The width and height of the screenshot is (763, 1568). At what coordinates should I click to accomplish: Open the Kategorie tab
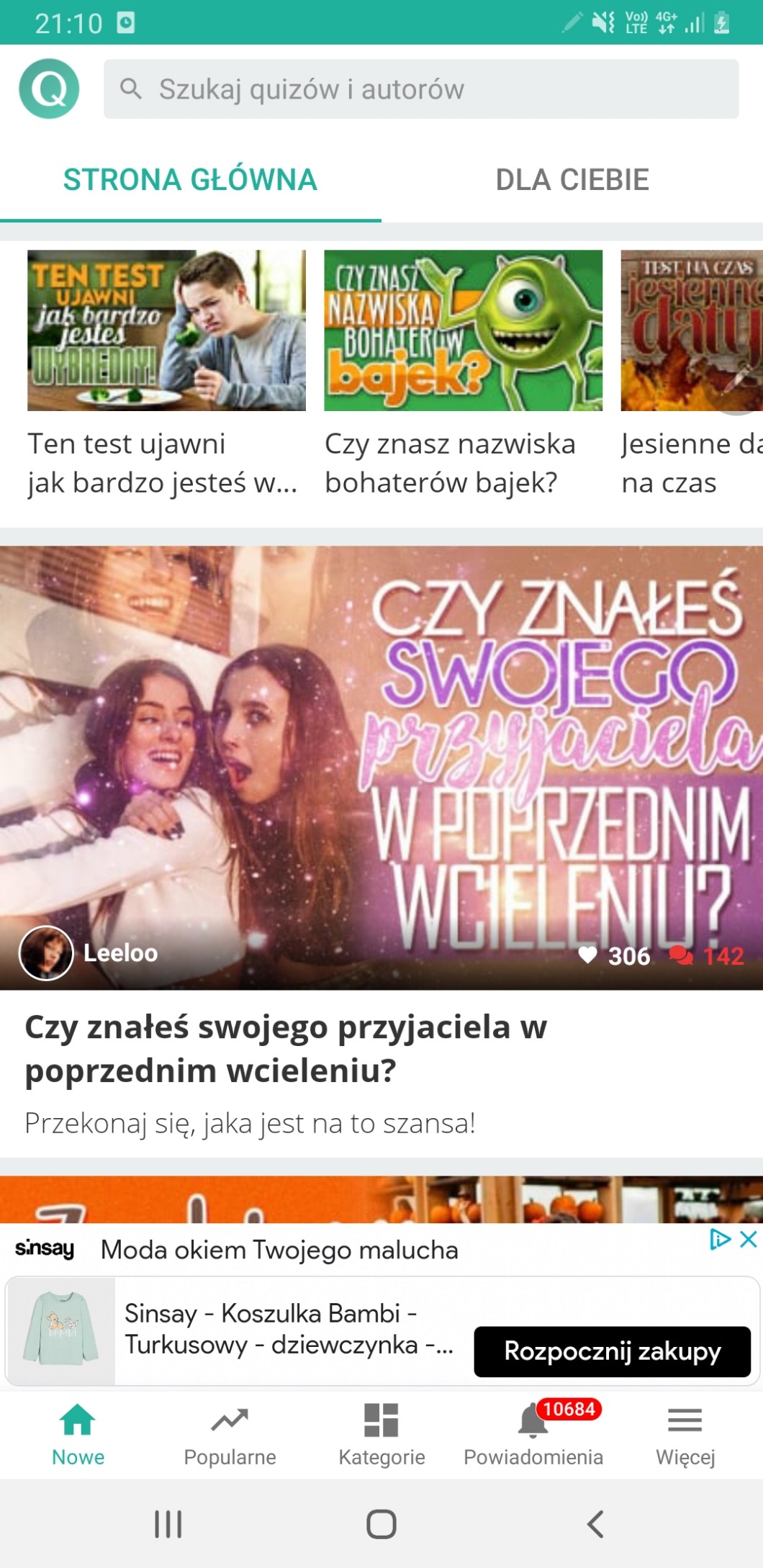coord(381,1434)
